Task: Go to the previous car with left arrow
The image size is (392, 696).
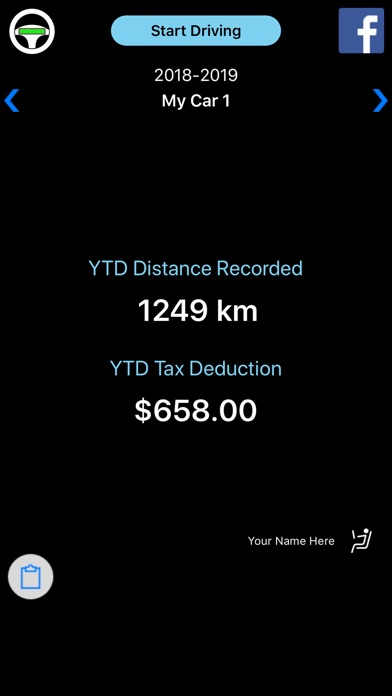Action: coord(12,100)
